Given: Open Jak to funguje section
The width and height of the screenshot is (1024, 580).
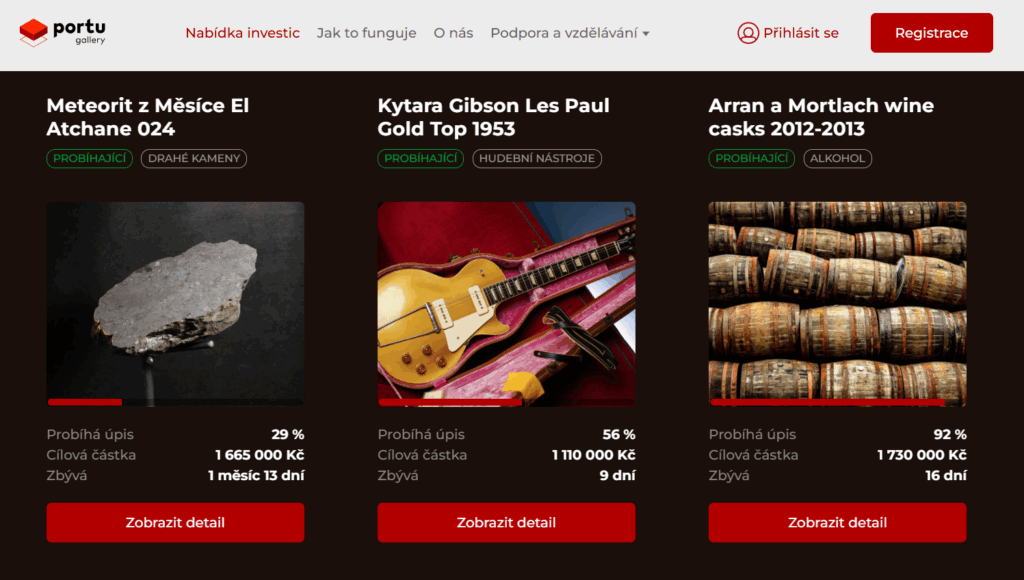Looking at the screenshot, I should pos(366,33).
